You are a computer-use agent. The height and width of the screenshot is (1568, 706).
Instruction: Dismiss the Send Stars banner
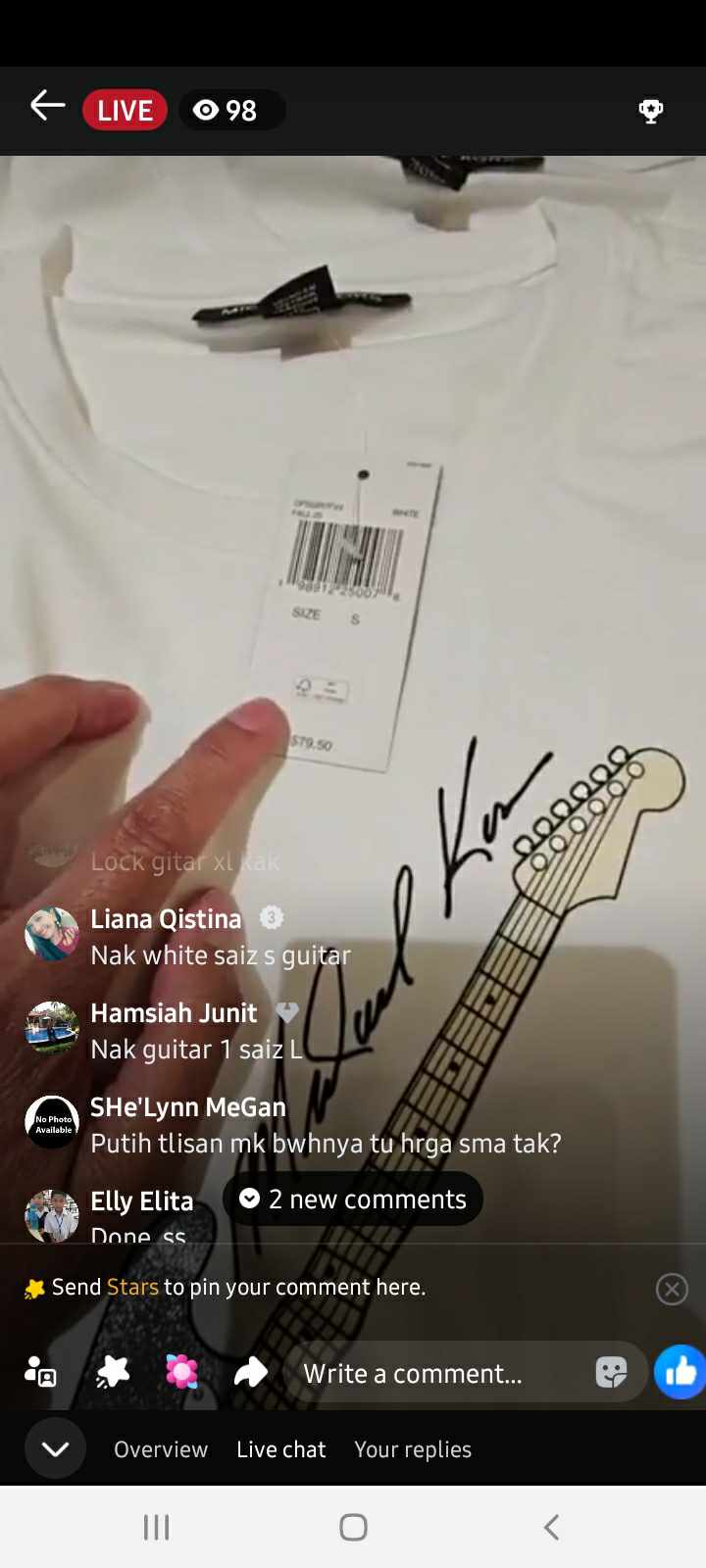pos(672,1289)
